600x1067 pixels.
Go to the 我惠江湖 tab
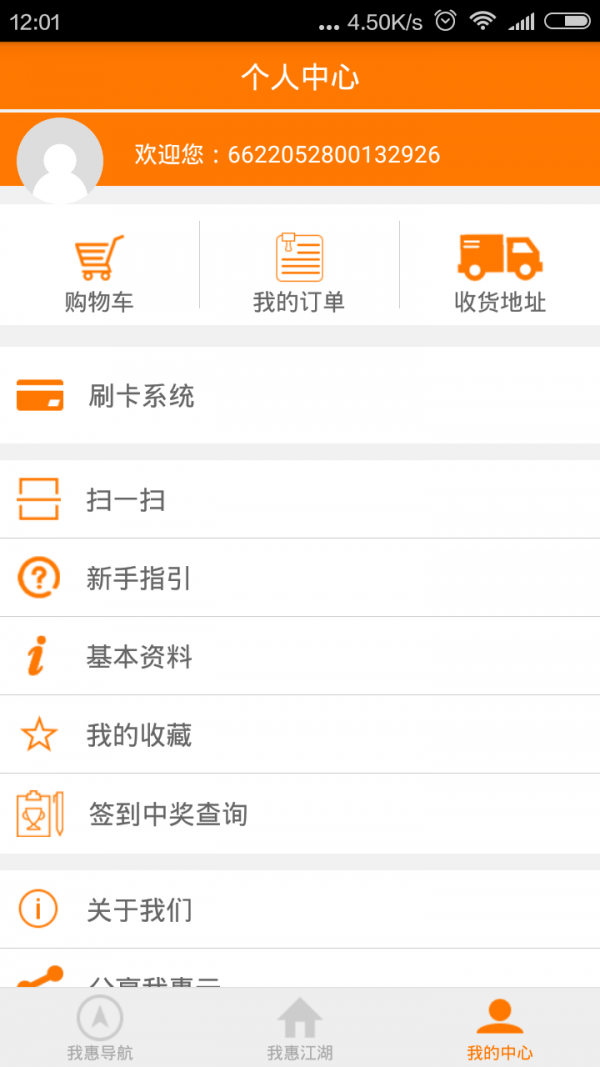(x=300, y=1028)
